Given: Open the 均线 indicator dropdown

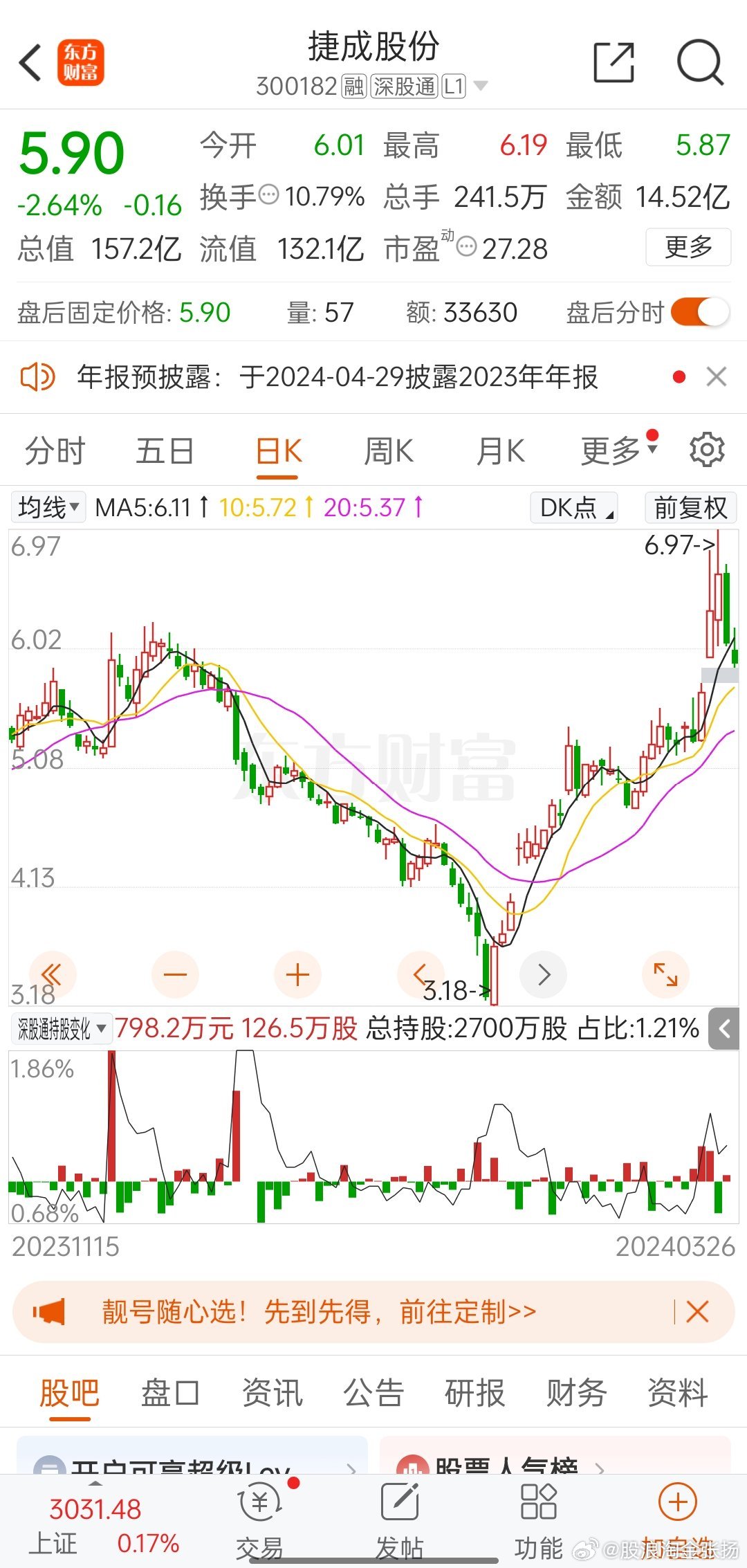Looking at the screenshot, I should [48, 507].
